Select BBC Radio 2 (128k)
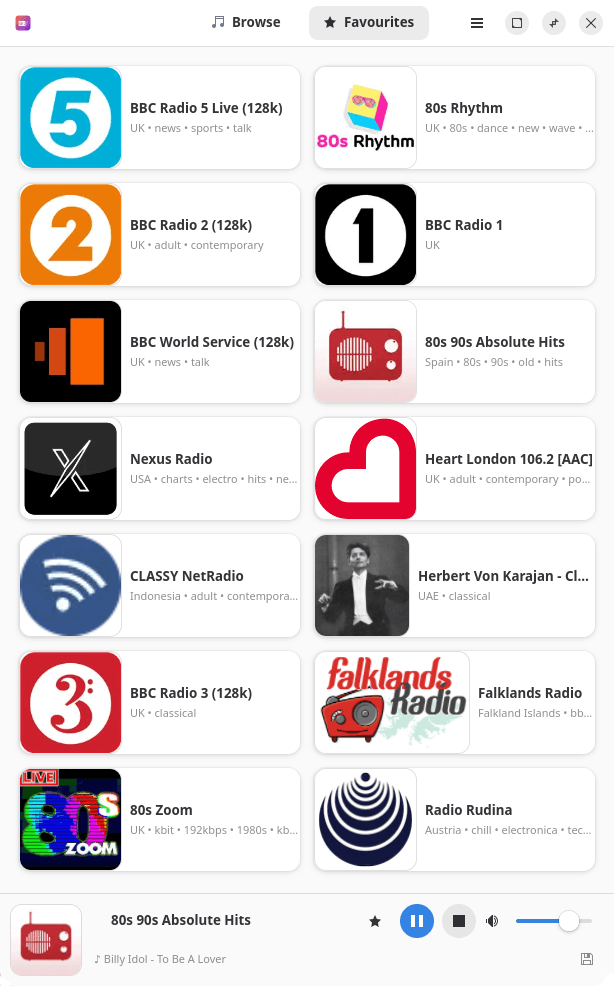Viewport: 614px width, 986px height. click(x=159, y=235)
